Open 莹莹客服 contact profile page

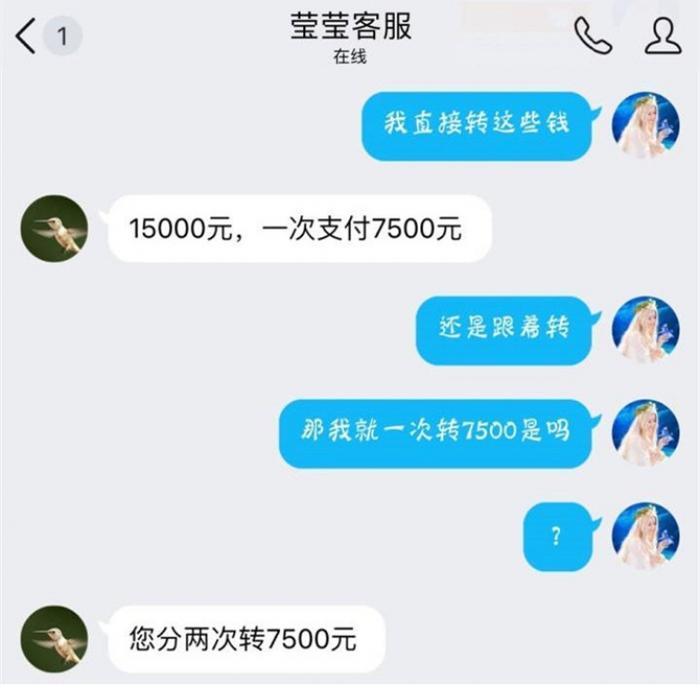click(x=662, y=36)
